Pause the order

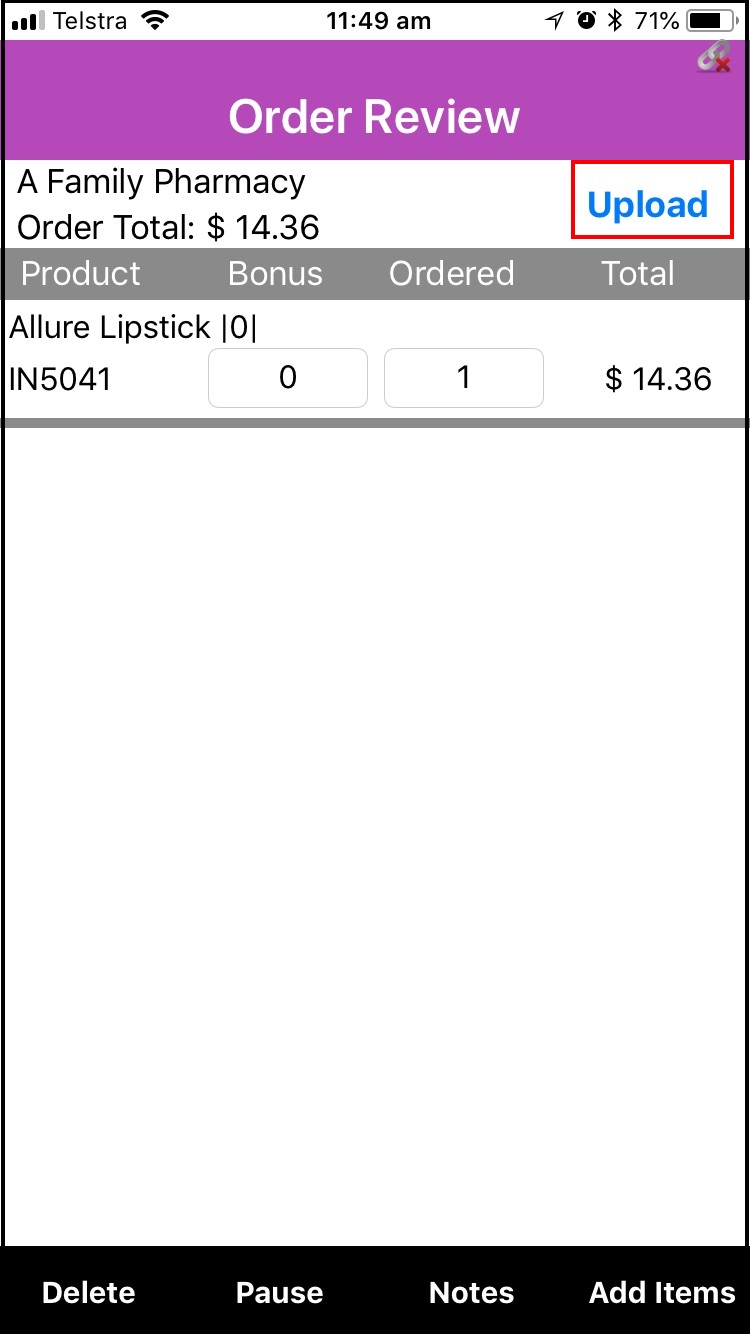click(x=279, y=1292)
